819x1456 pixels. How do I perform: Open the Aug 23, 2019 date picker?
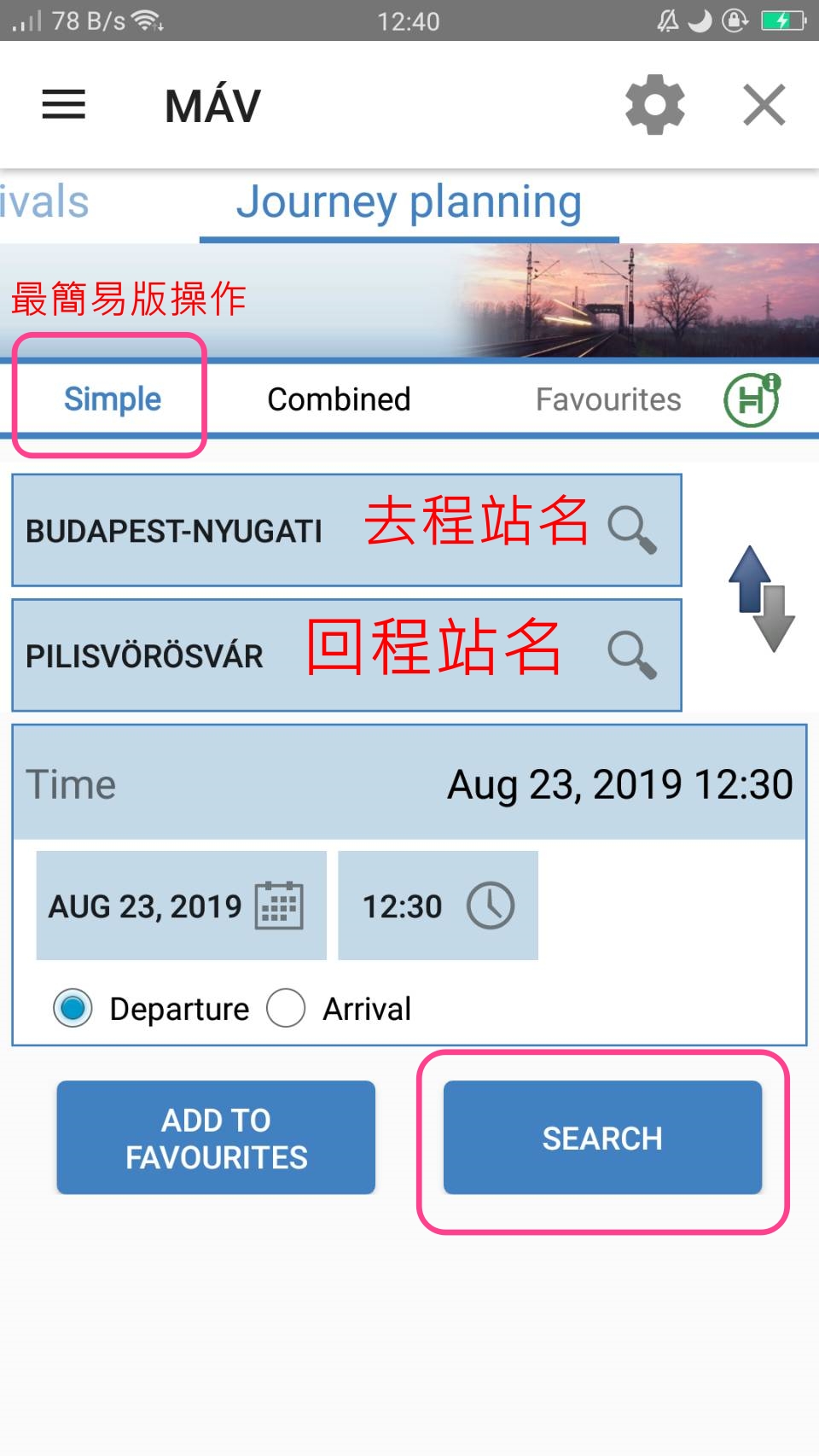(x=181, y=906)
